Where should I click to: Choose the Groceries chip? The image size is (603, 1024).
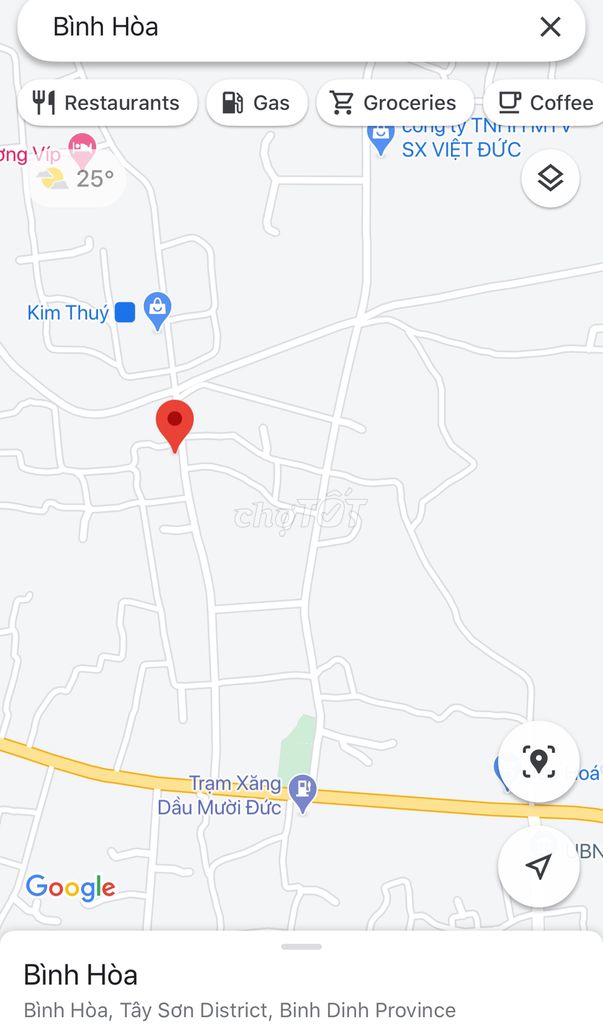pos(395,103)
